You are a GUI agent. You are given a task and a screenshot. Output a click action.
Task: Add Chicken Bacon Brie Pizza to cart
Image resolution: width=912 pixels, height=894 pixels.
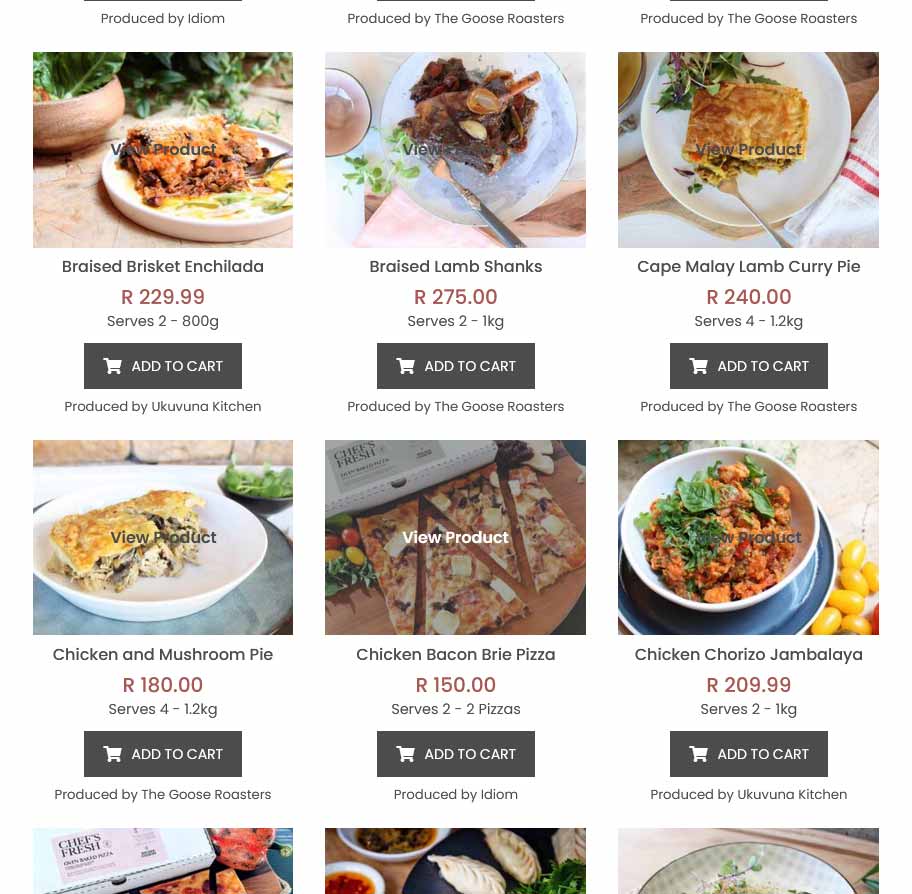pos(455,754)
